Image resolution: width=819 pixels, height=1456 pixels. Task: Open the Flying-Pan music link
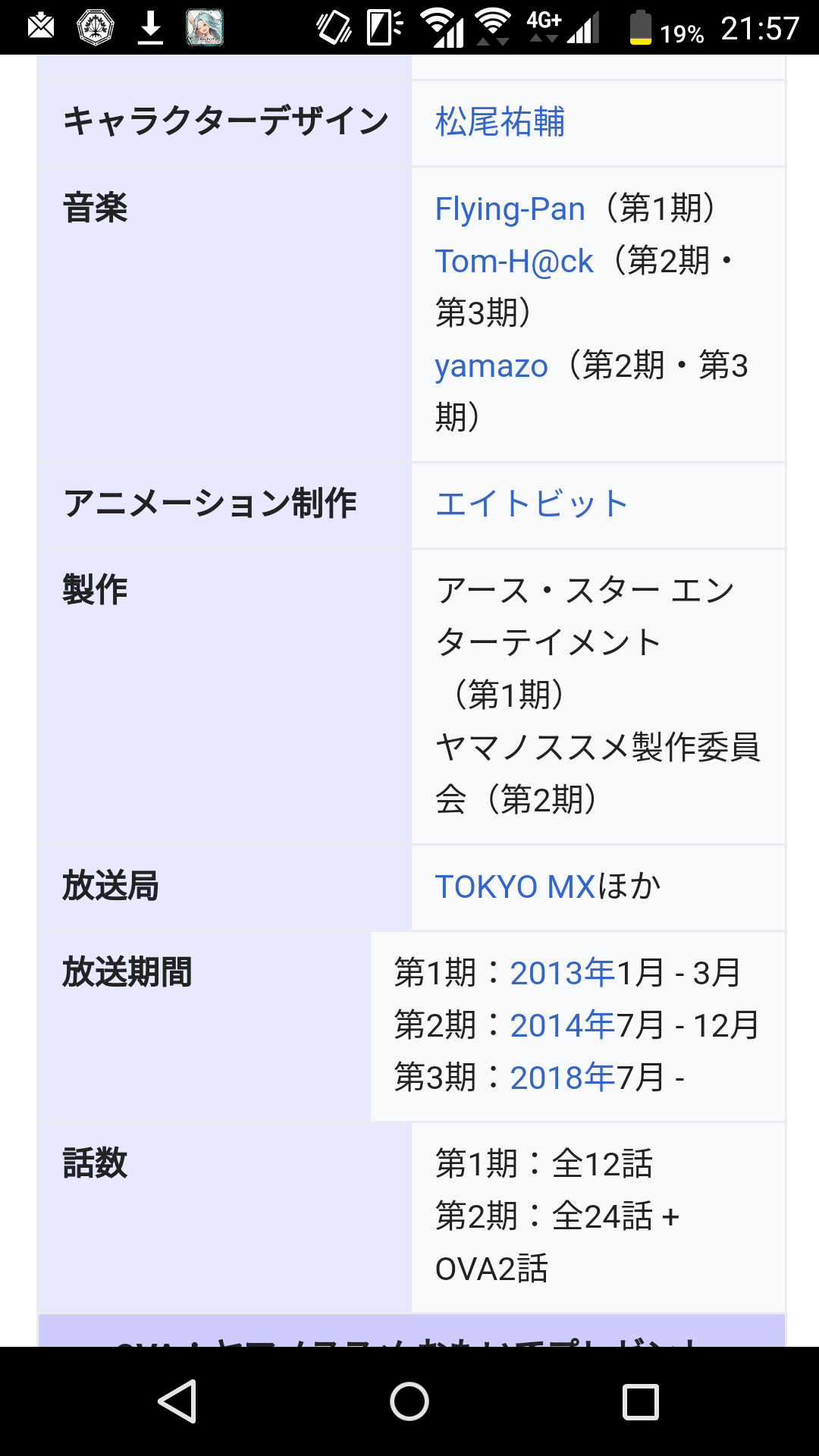[510, 209]
